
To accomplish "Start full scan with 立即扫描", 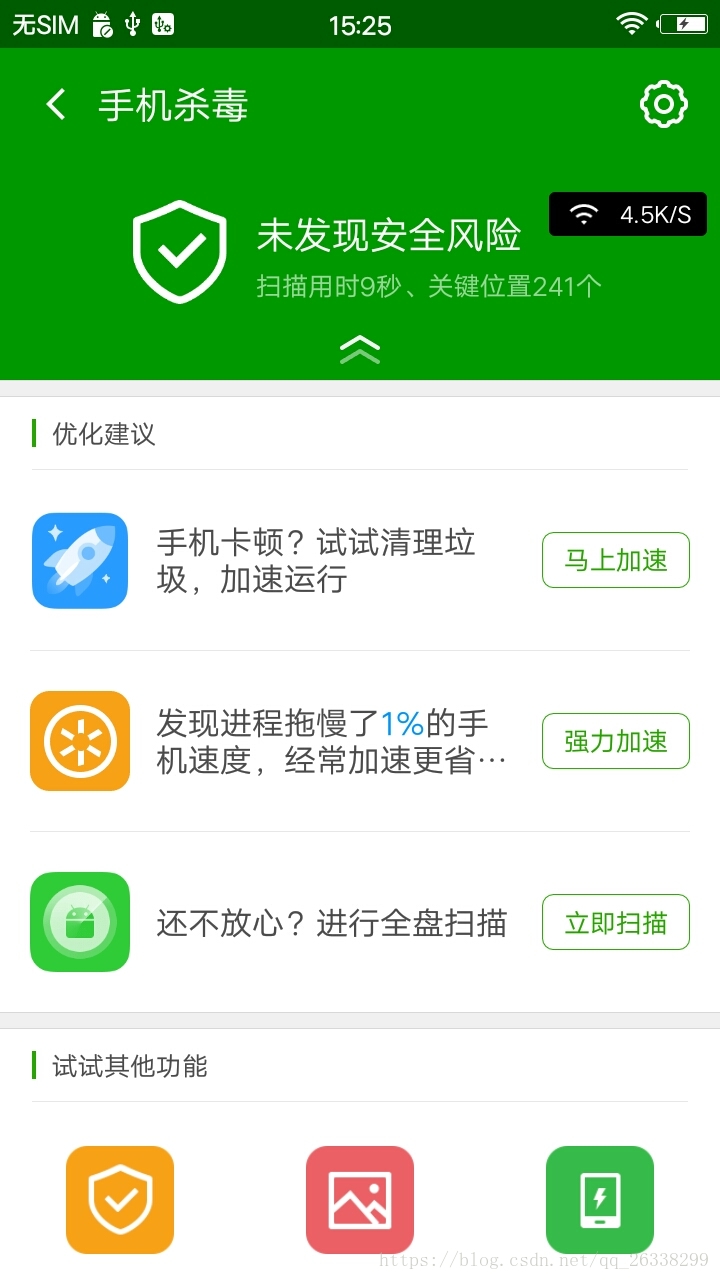I will click(x=616, y=922).
